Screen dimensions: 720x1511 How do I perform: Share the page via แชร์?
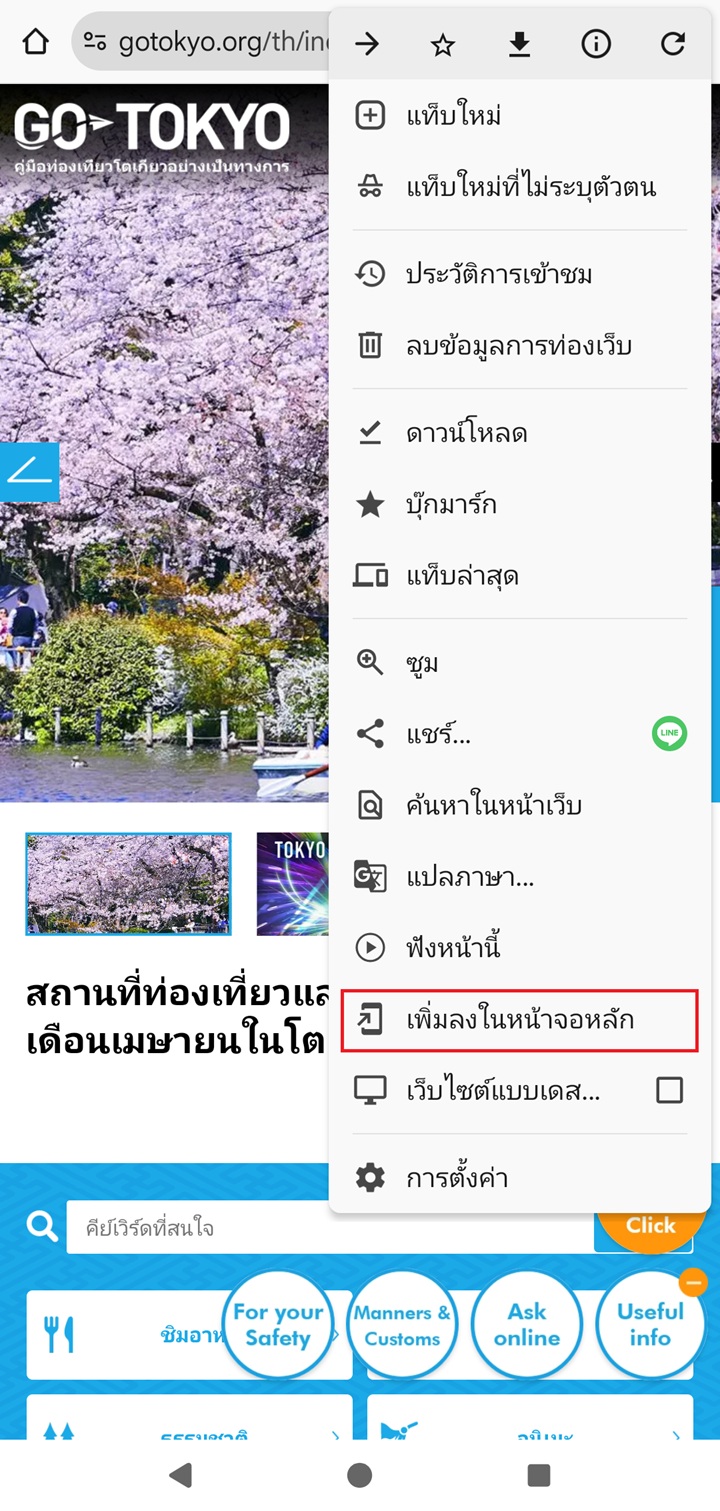[x=490, y=735]
